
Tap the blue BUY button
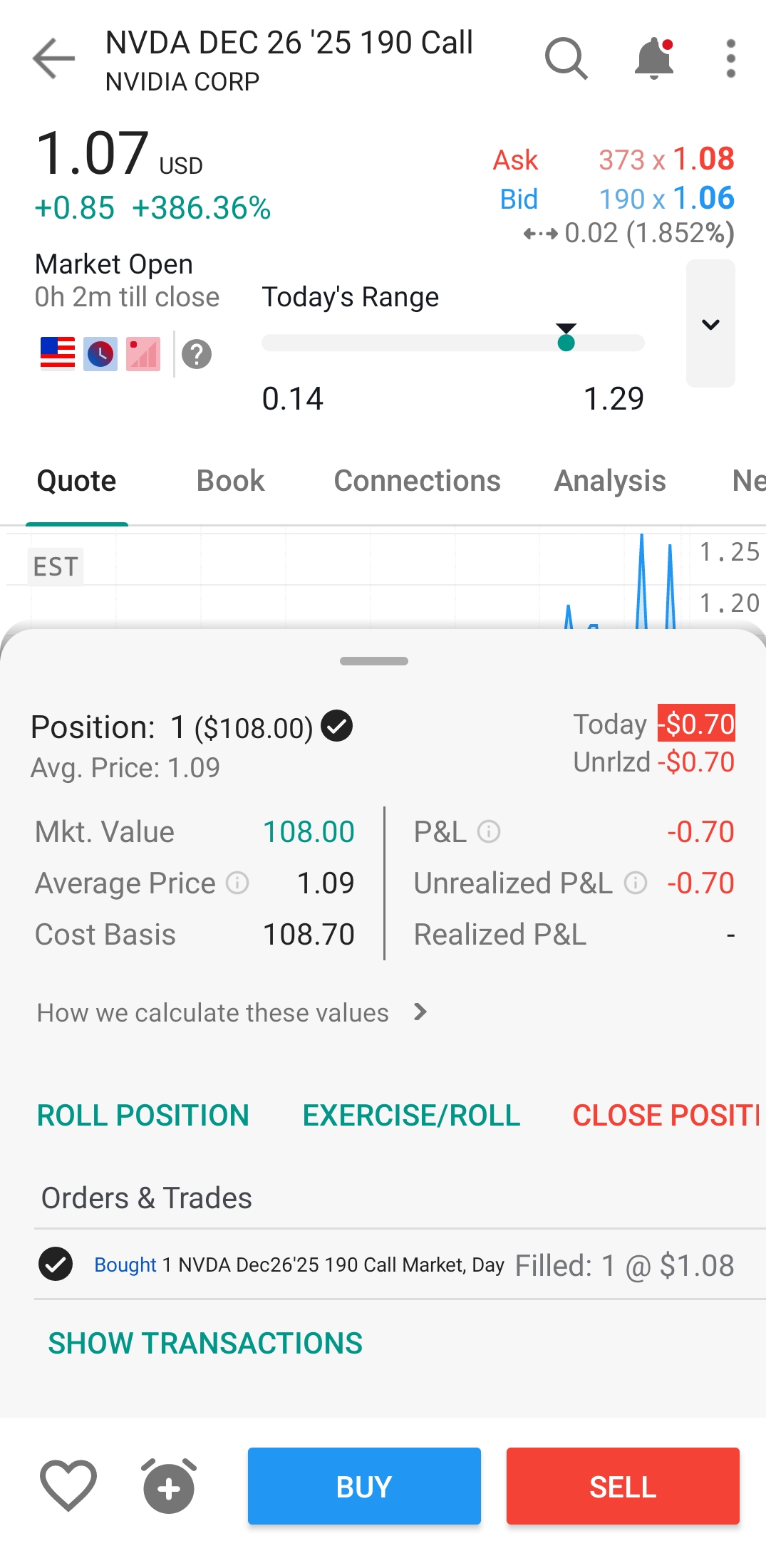coord(364,1486)
